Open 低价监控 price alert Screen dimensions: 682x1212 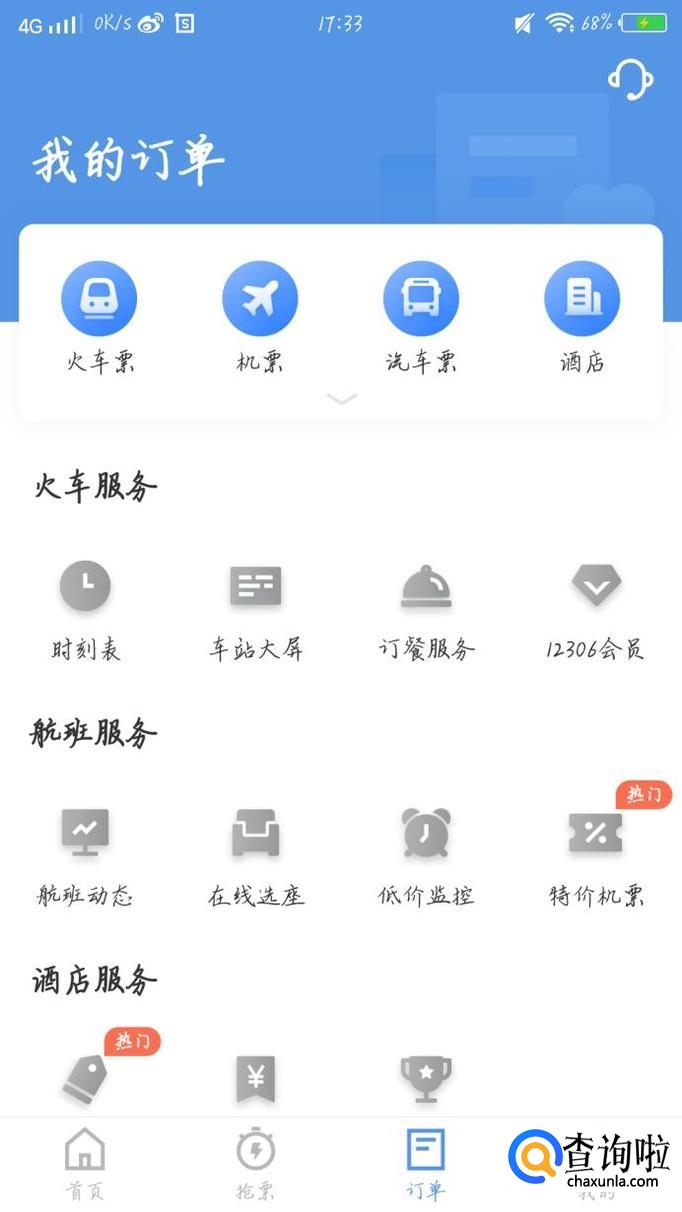point(427,854)
